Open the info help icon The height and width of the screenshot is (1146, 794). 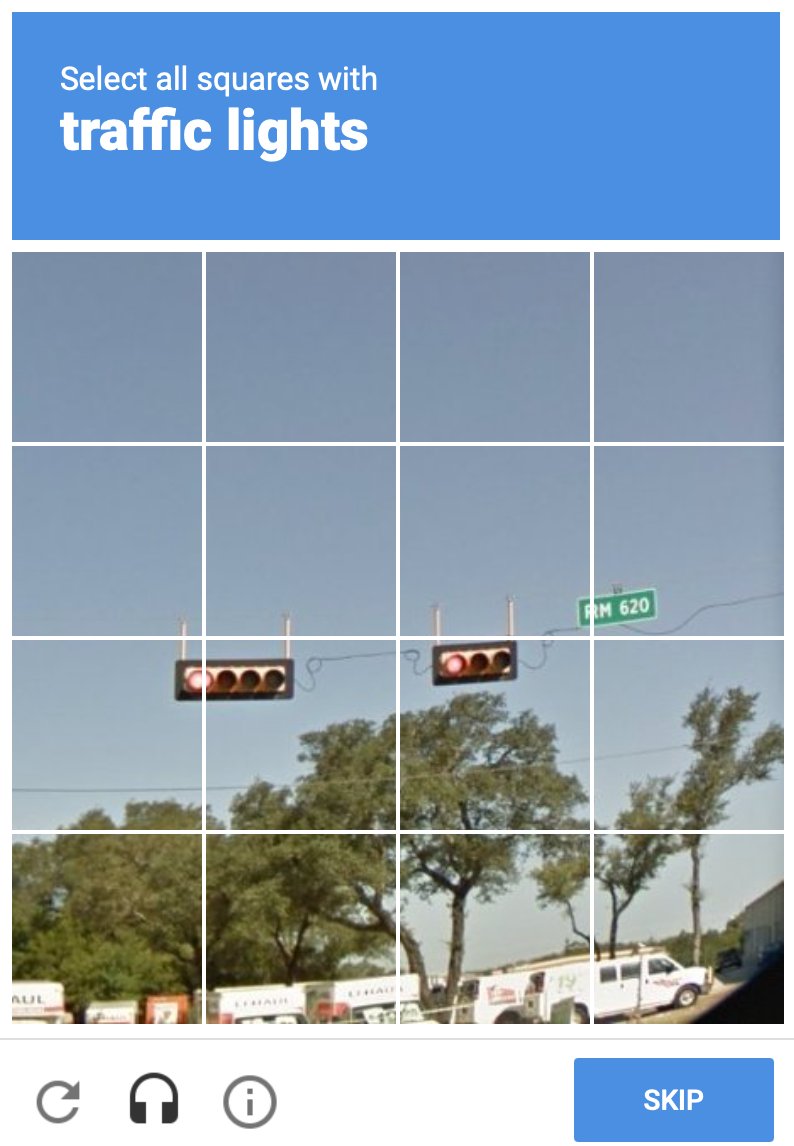pos(249,1101)
